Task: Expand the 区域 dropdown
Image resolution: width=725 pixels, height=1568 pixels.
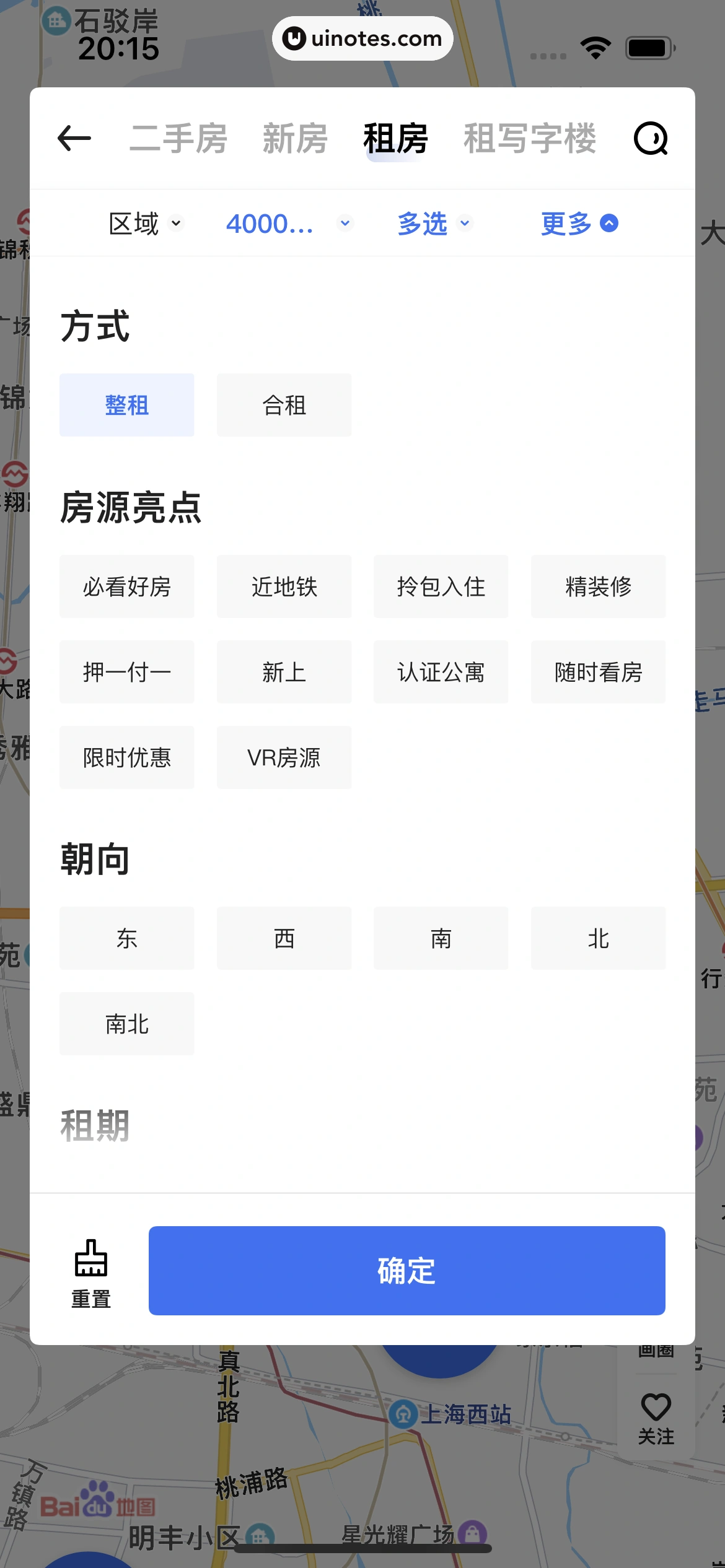Action: [x=146, y=224]
